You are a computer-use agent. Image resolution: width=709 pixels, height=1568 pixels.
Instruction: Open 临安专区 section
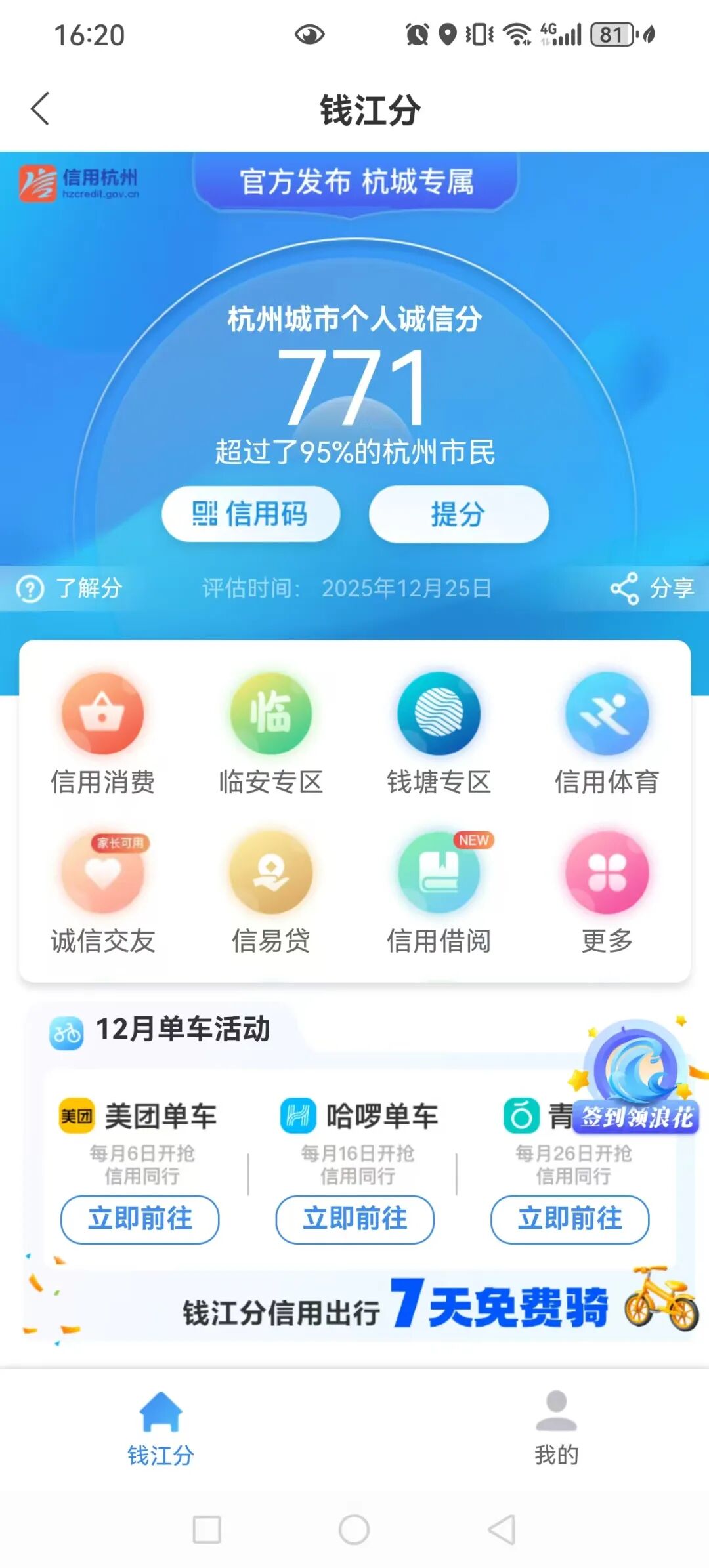[x=270, y=733]
